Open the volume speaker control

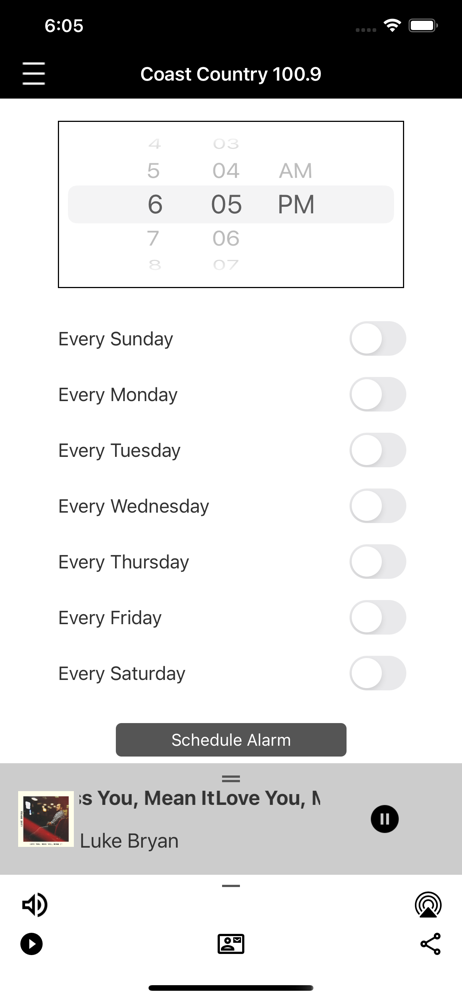coord(34,905)
